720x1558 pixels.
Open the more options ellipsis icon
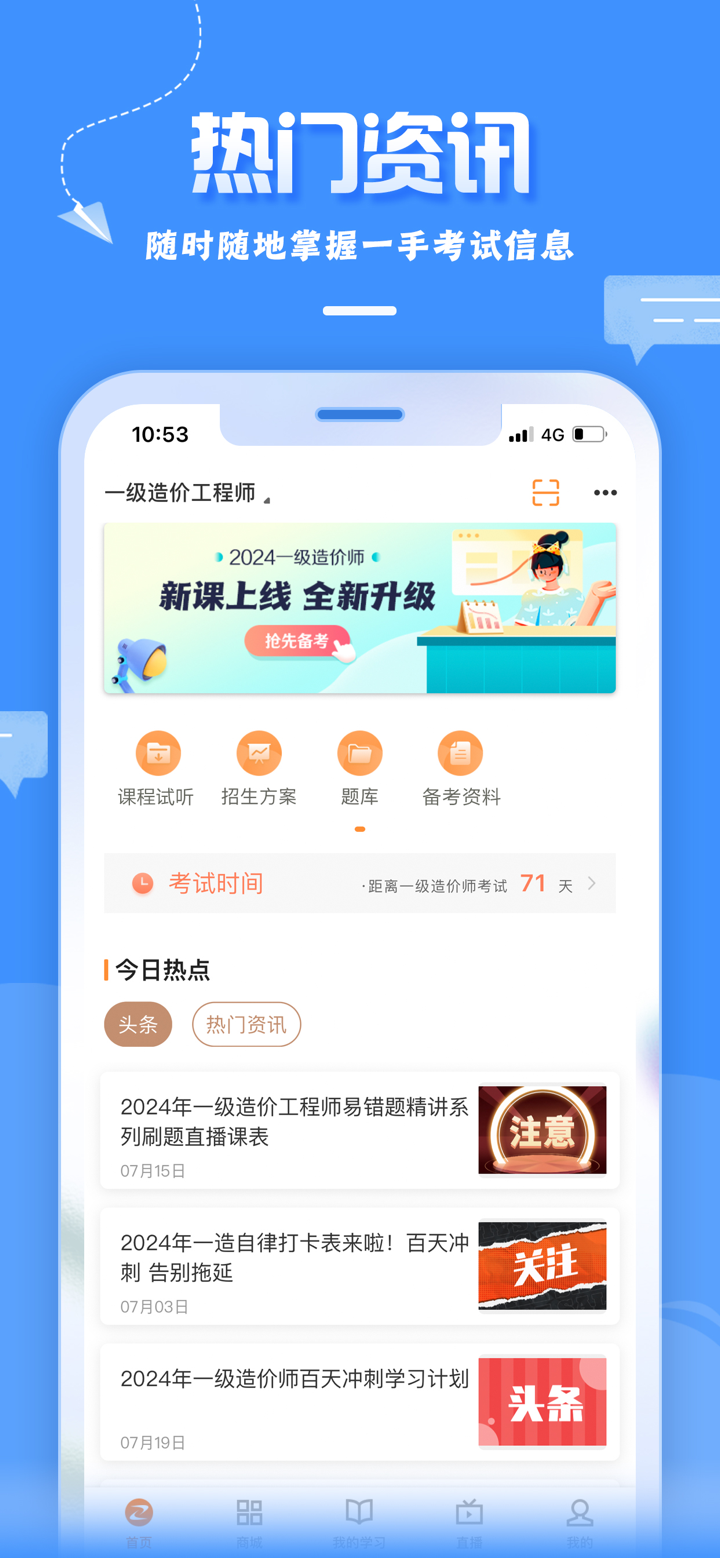point(604,492)
